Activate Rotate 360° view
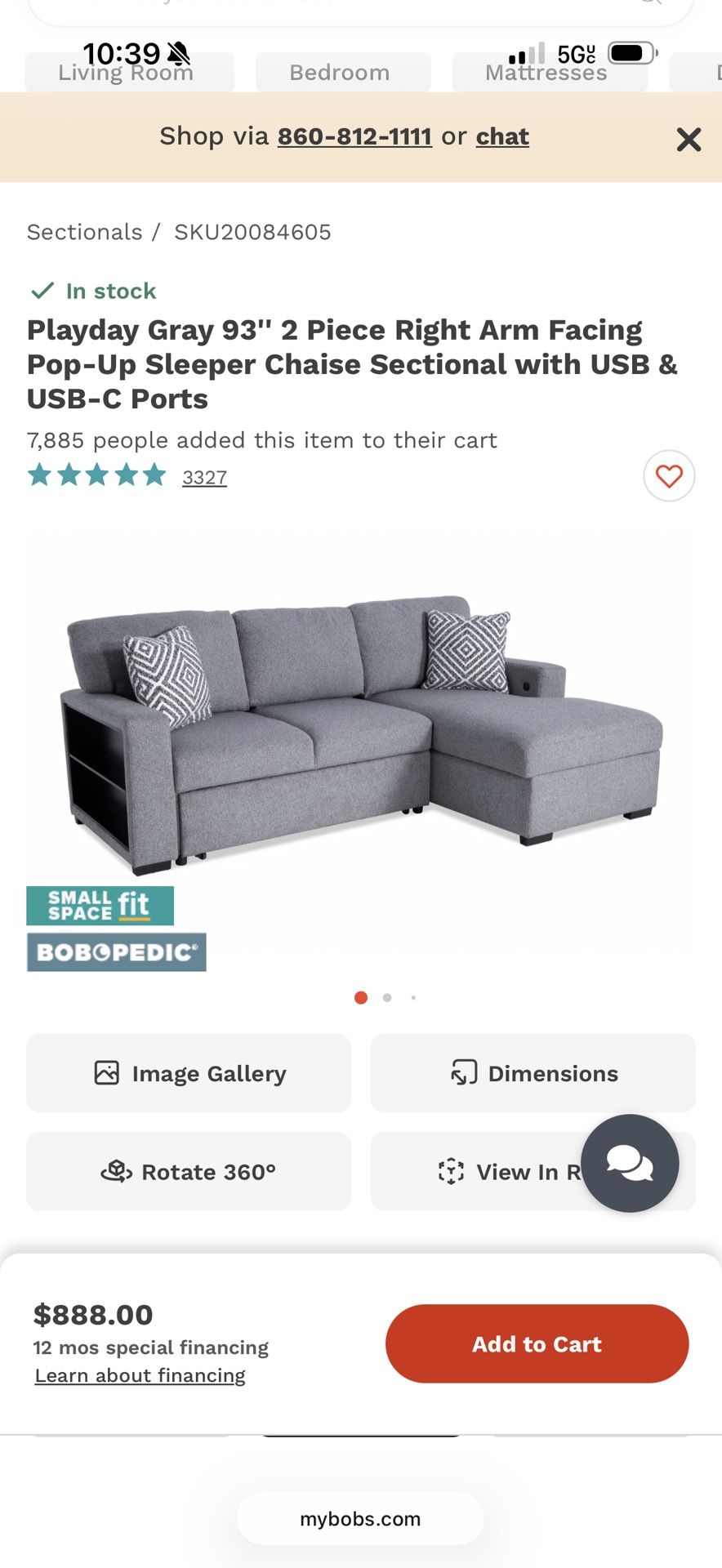This screenshot has height=1568, width=722. pos(189,1171)
